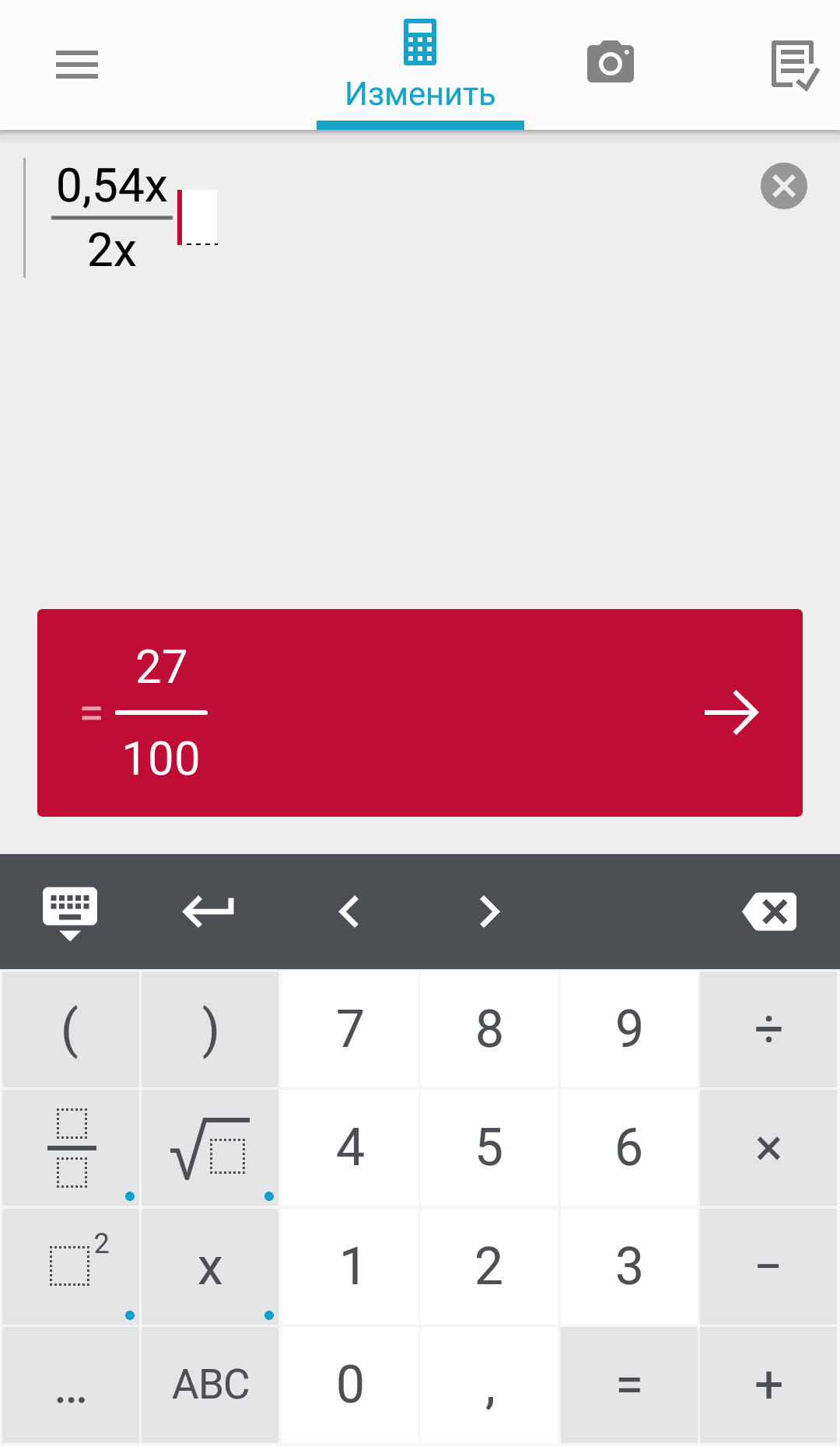Move cursor right with arrow
840x1446 pixels.
489,912
